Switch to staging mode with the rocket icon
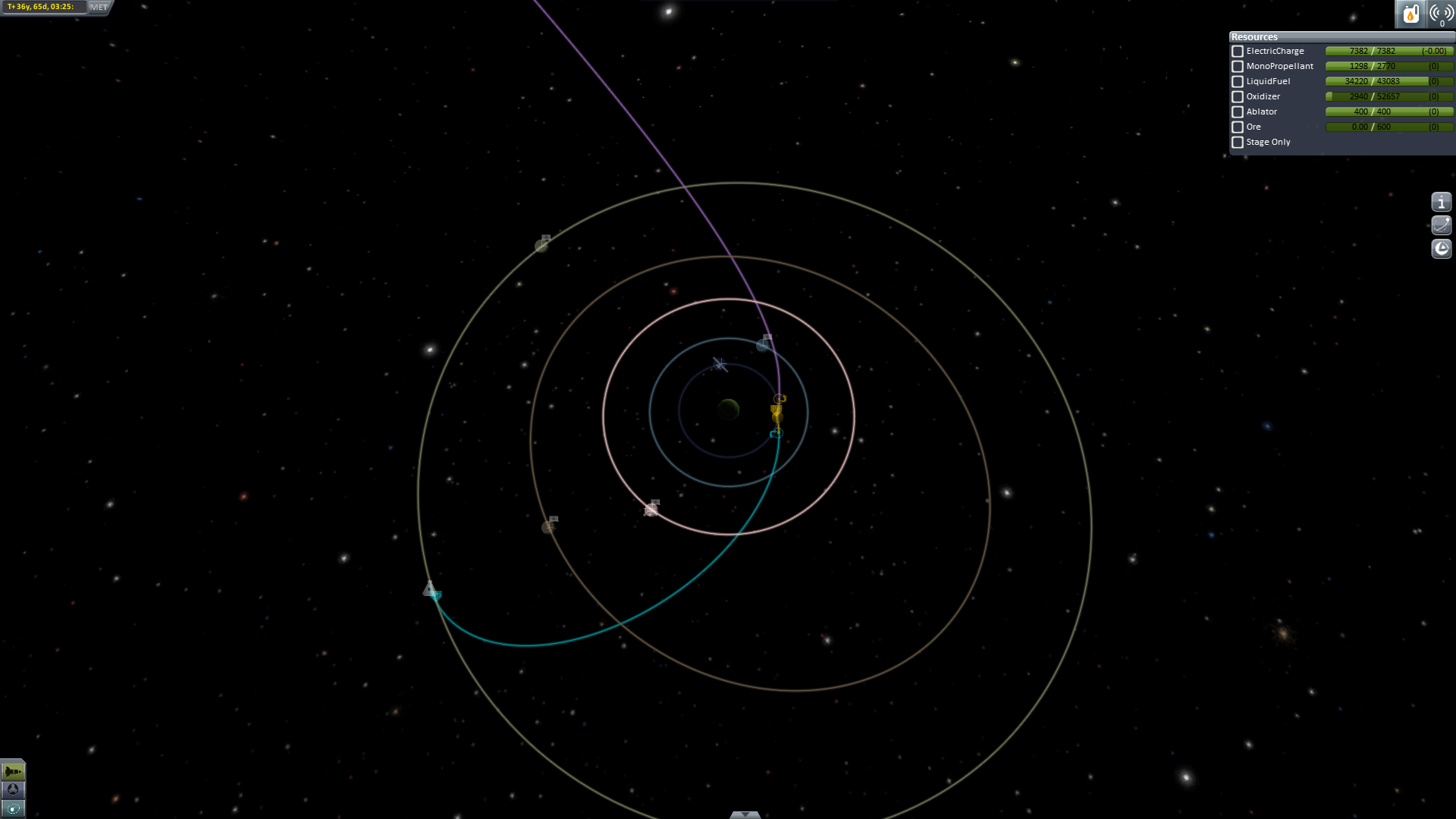 click(13, 772)
